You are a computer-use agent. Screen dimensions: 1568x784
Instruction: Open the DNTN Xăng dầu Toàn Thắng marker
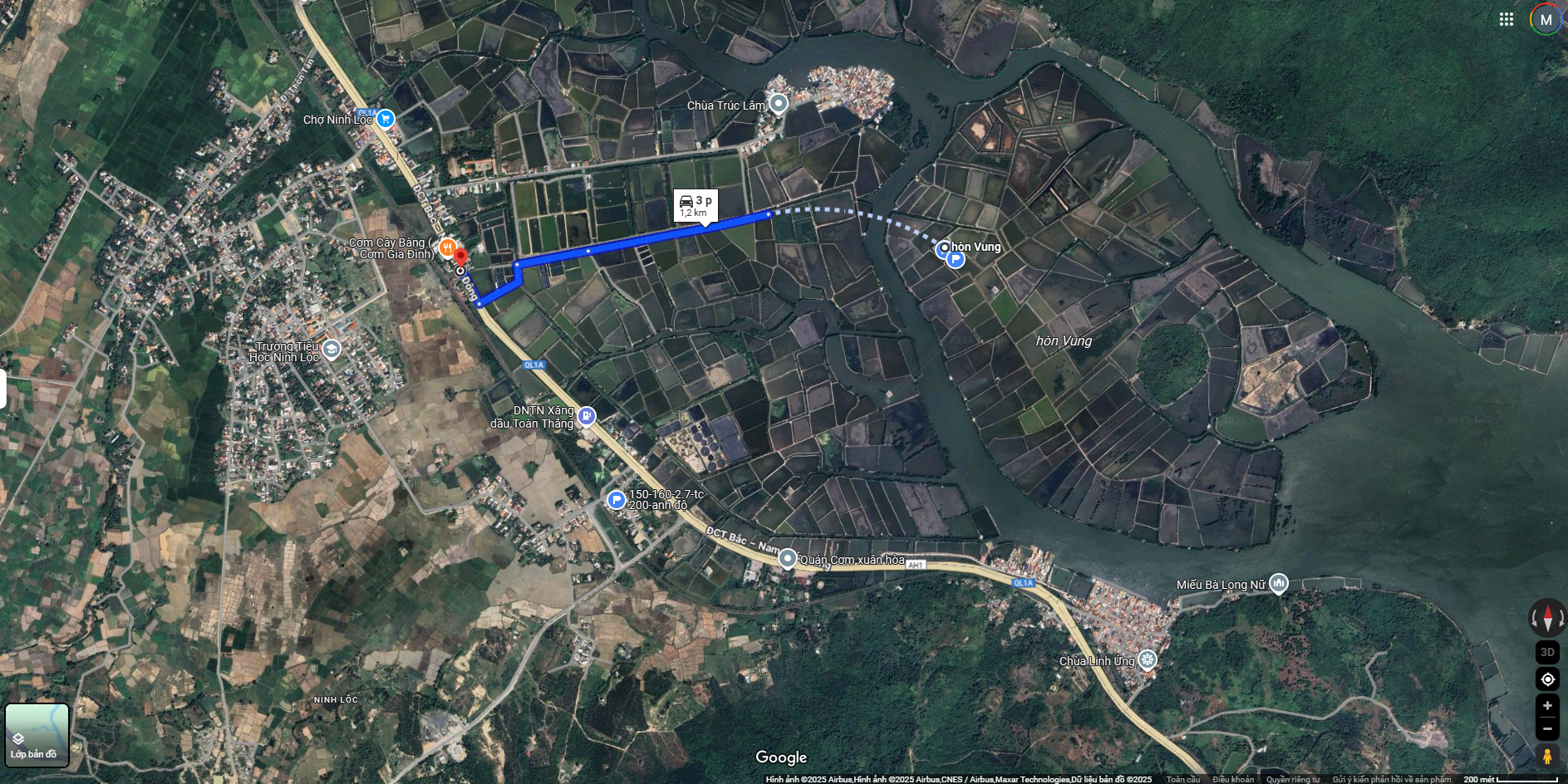click(587, 415)
